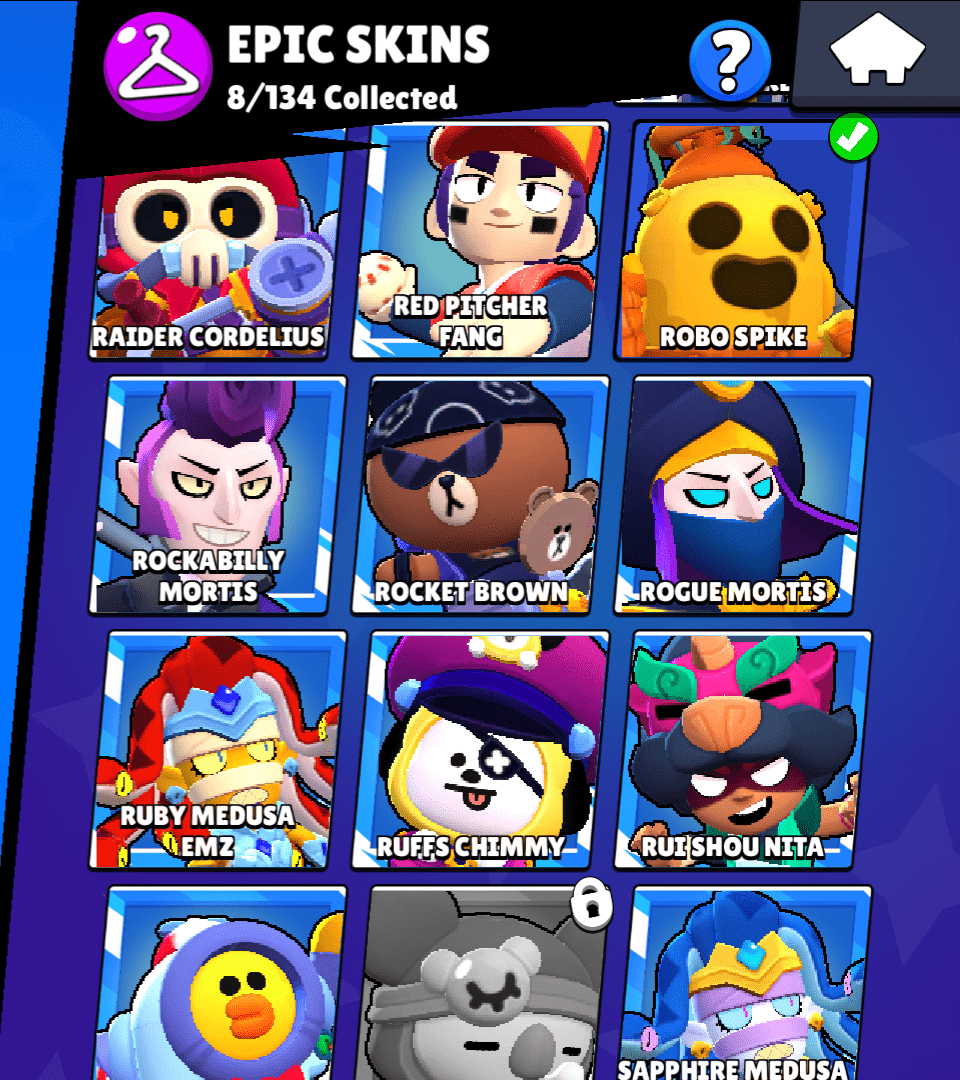Open the Ruby Medusa Emz skin
The height and width of the screenshot is (1080, 960).
[x=218, y=750]
